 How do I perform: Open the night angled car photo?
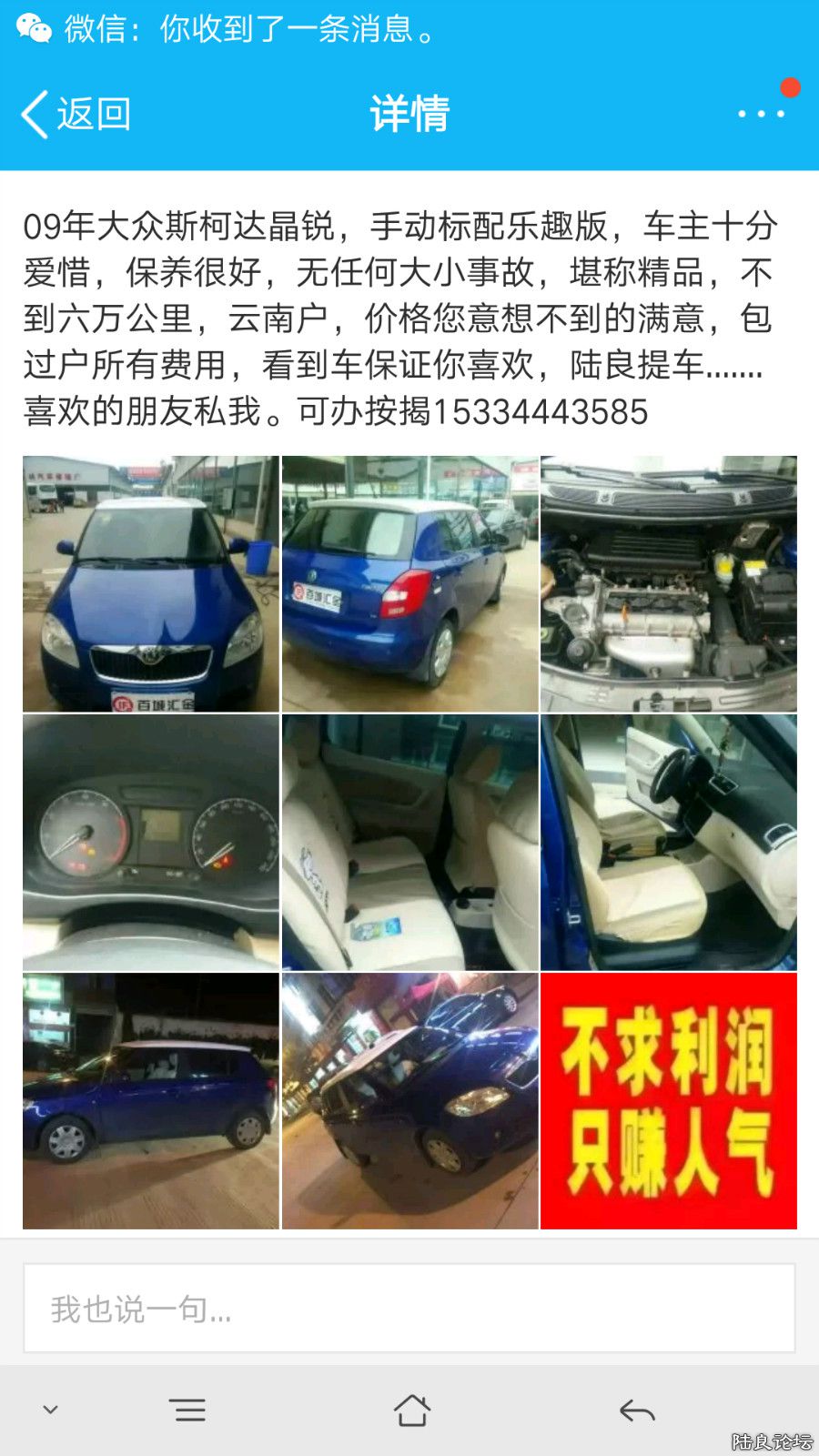click(x=409, y=1101)
